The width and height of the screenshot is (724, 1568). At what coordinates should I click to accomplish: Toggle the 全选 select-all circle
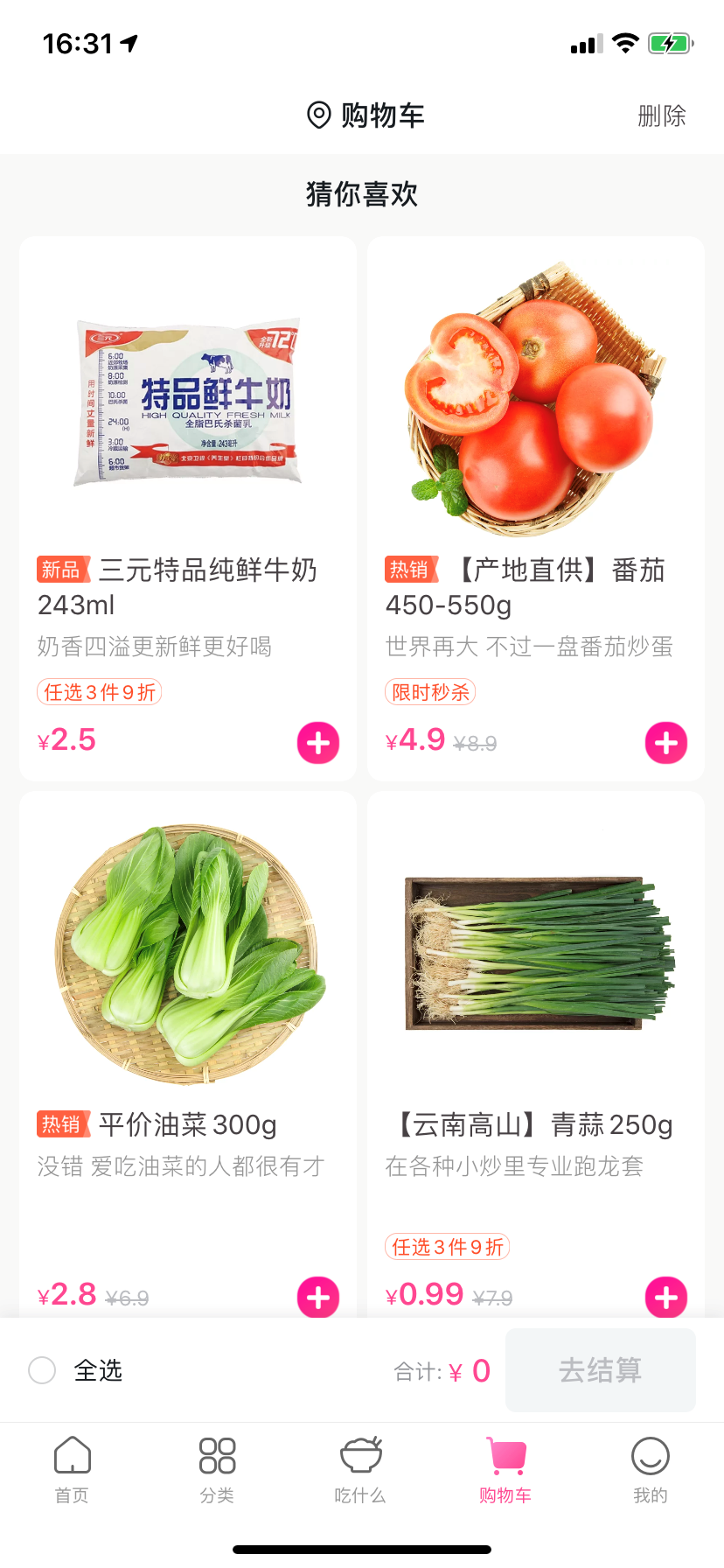(x=42, y=1370)
